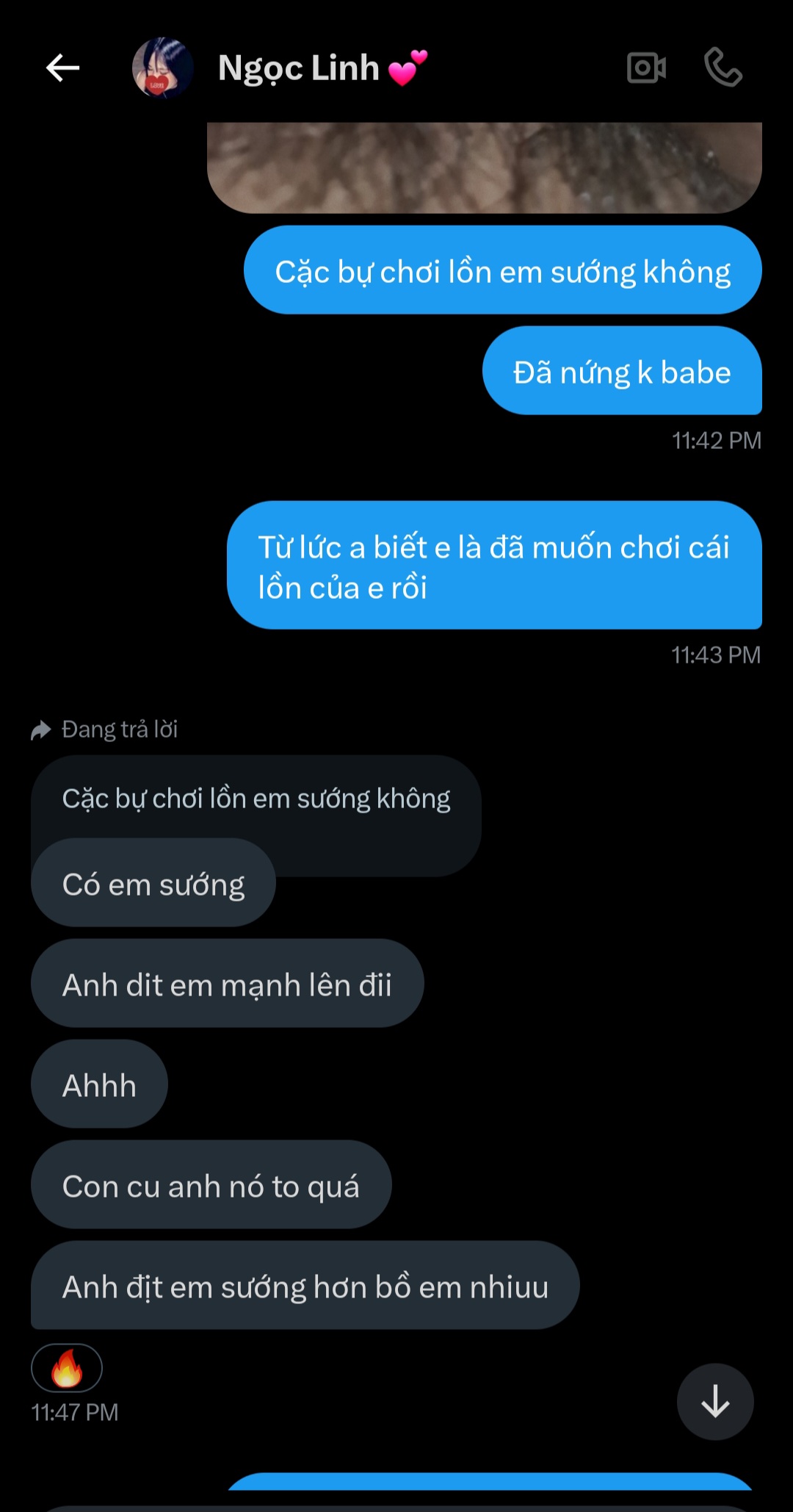
Task: Open Ngọc Linh's profile picture
Action: pos(162,68)
